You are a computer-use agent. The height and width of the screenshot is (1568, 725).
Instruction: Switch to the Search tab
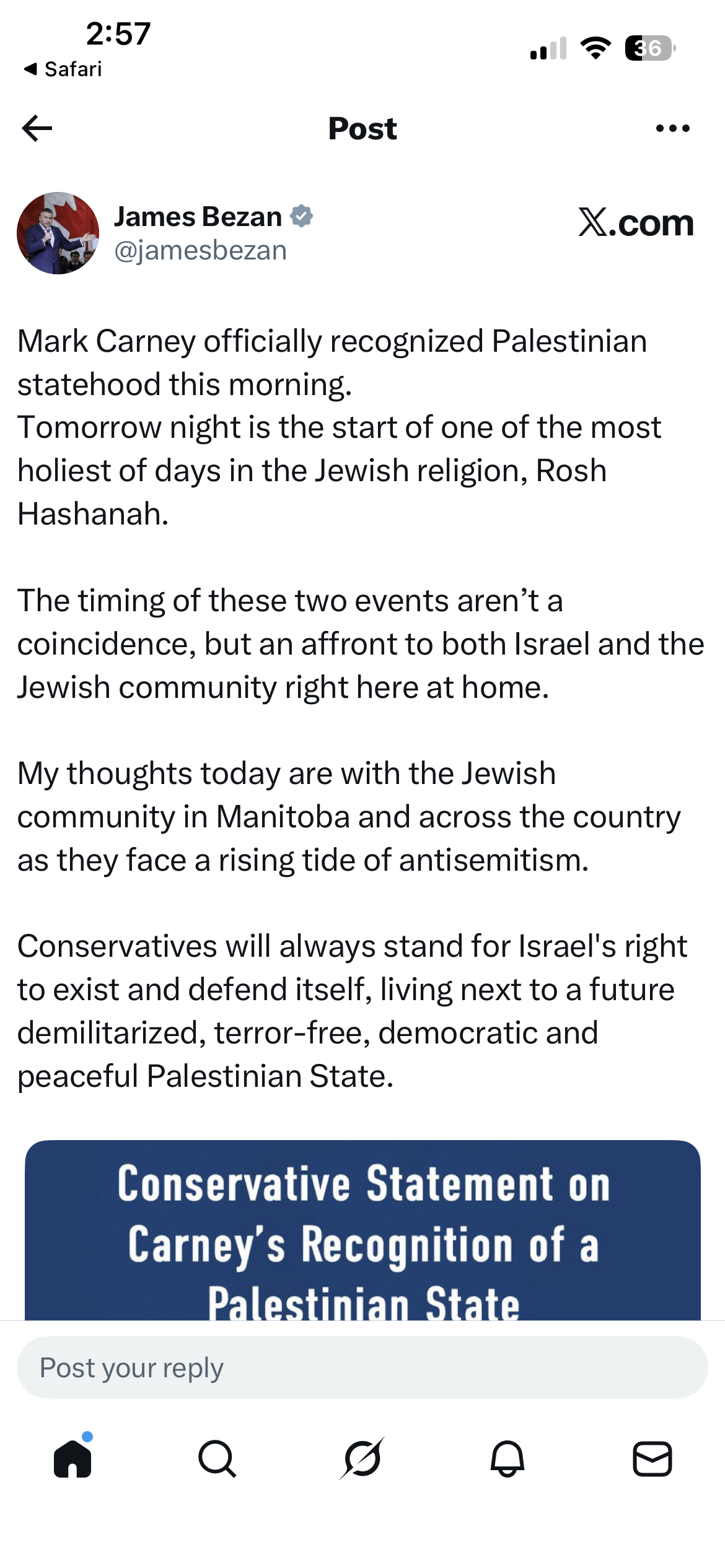tap(217, 1458)
